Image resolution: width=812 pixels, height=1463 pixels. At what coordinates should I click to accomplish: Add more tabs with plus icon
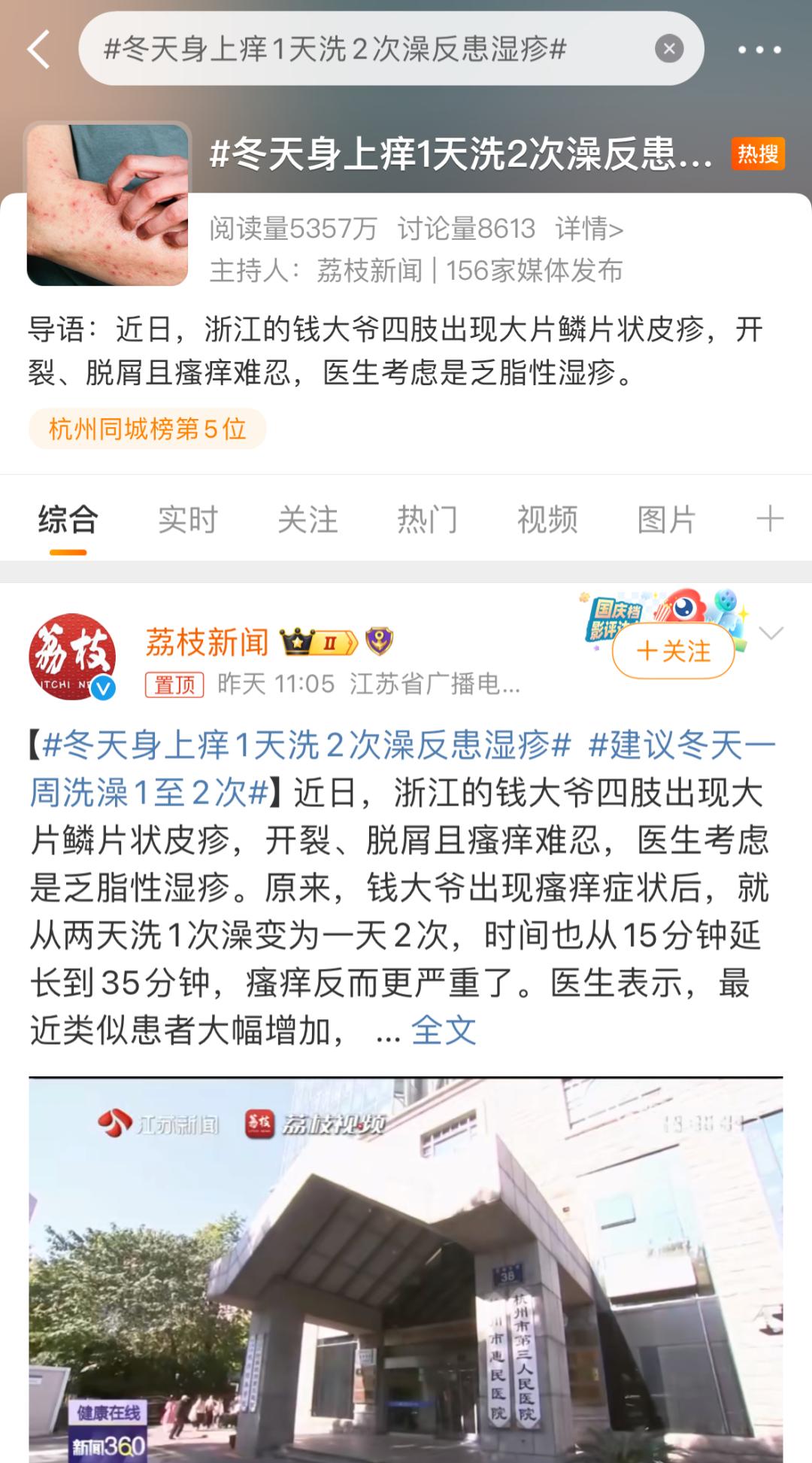[769, 519]
